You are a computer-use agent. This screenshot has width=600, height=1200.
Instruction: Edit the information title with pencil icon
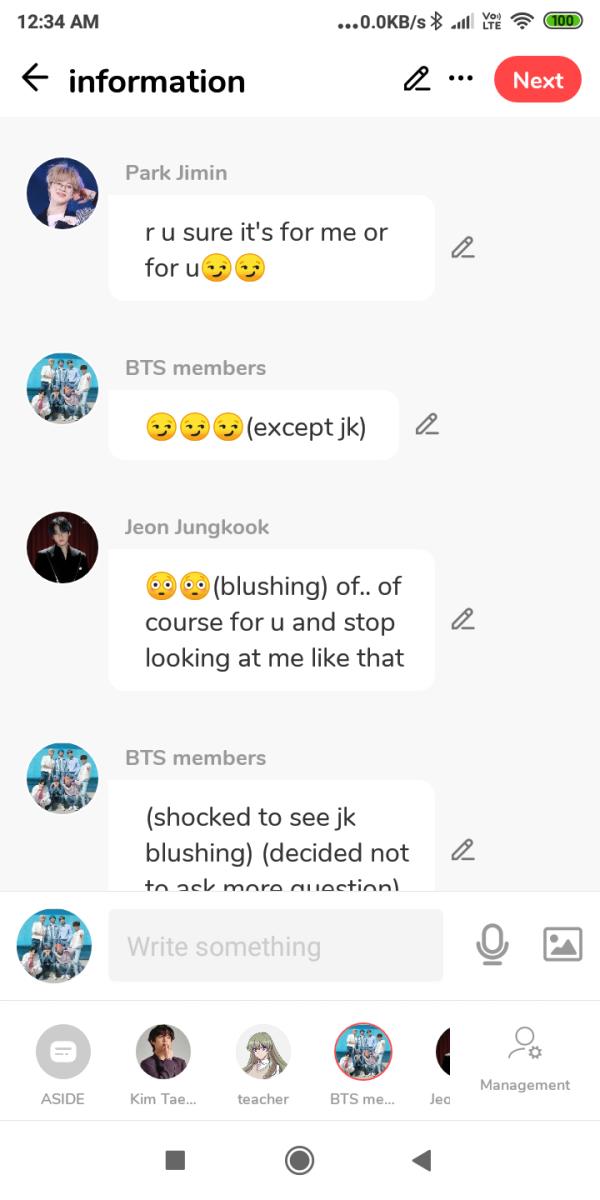click(416, 79)
